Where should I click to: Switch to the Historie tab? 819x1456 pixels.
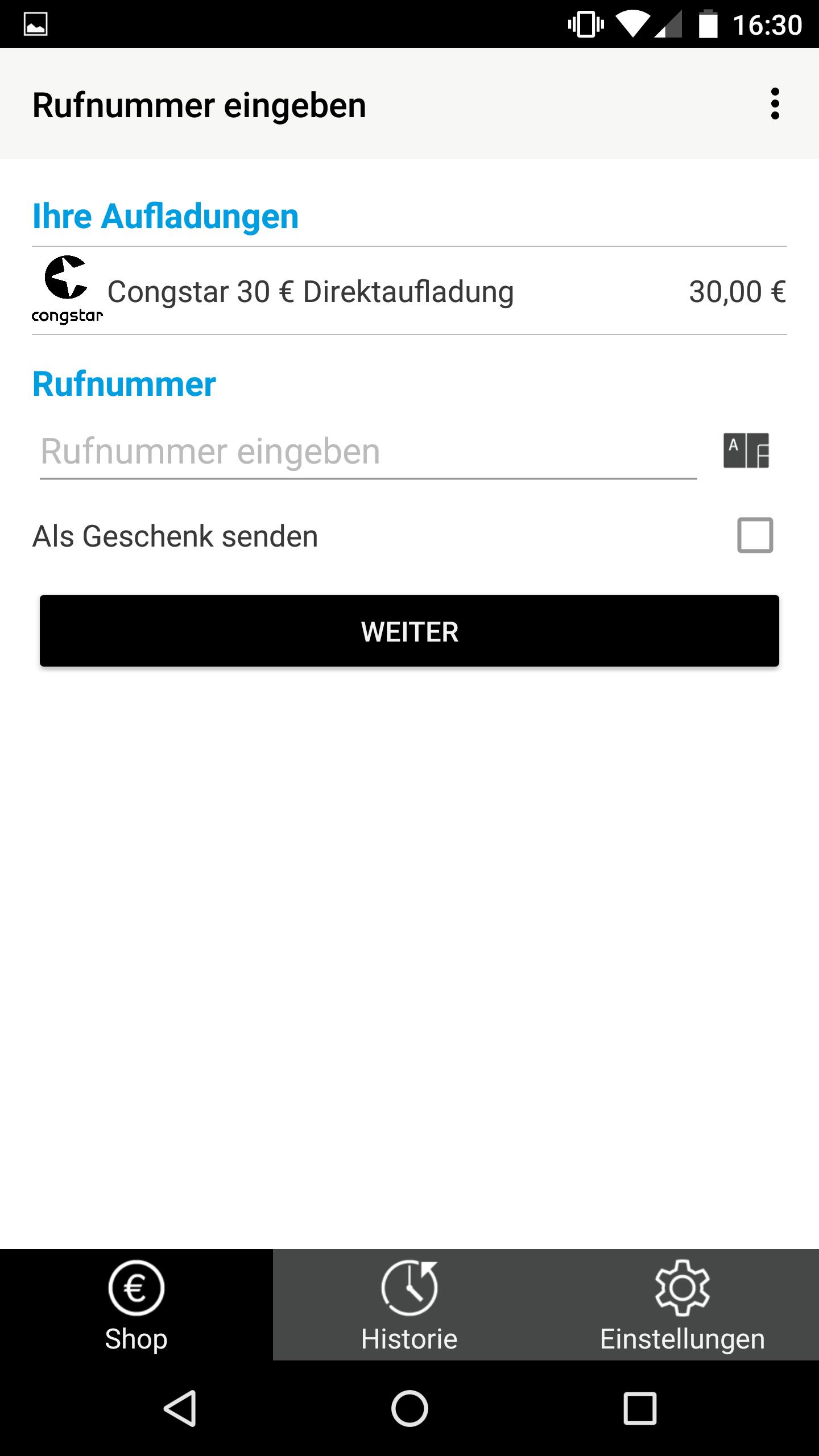point(409,1308)
